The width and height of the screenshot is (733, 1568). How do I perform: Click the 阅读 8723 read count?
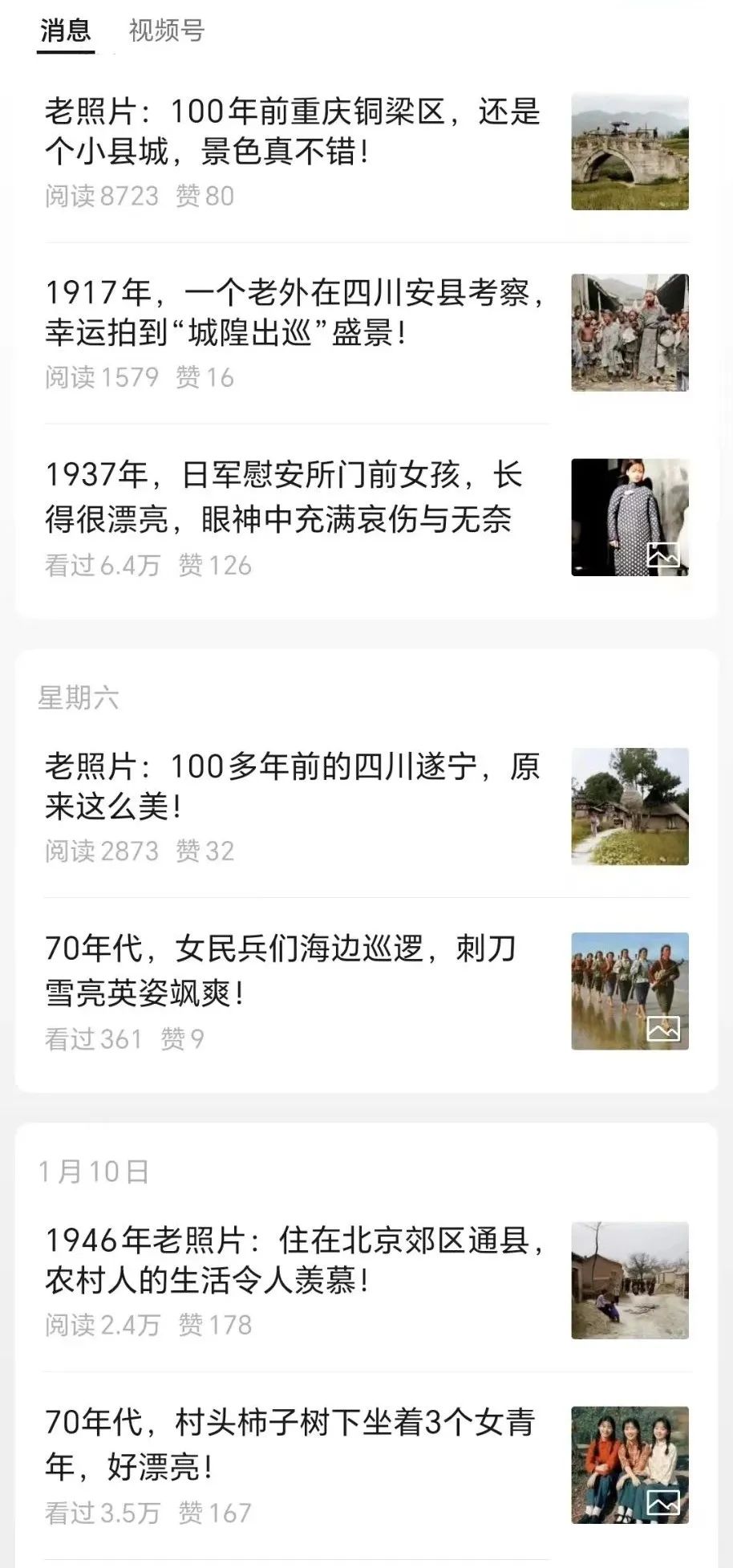(102, 195)
